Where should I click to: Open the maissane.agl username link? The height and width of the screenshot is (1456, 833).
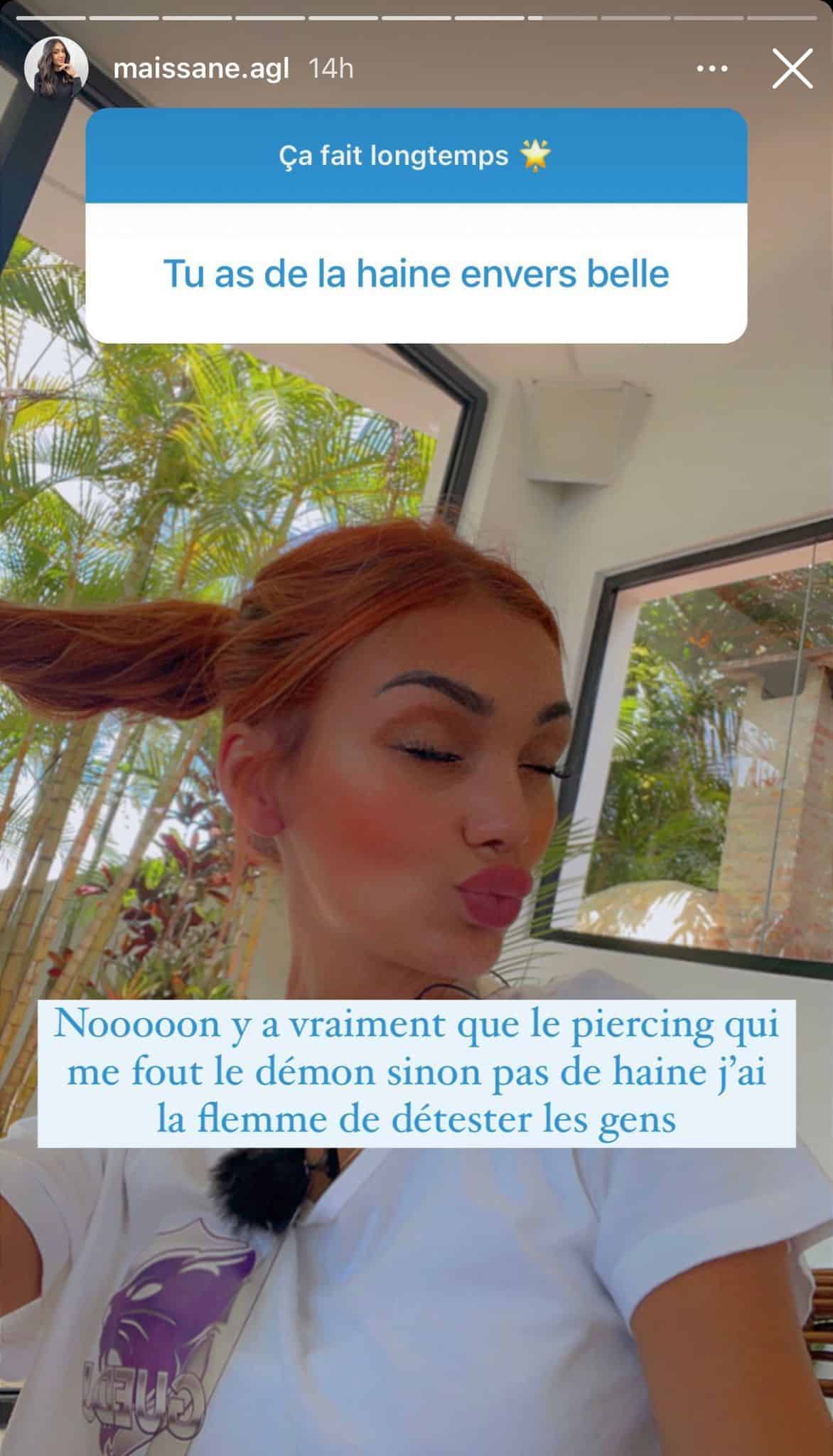201,69
